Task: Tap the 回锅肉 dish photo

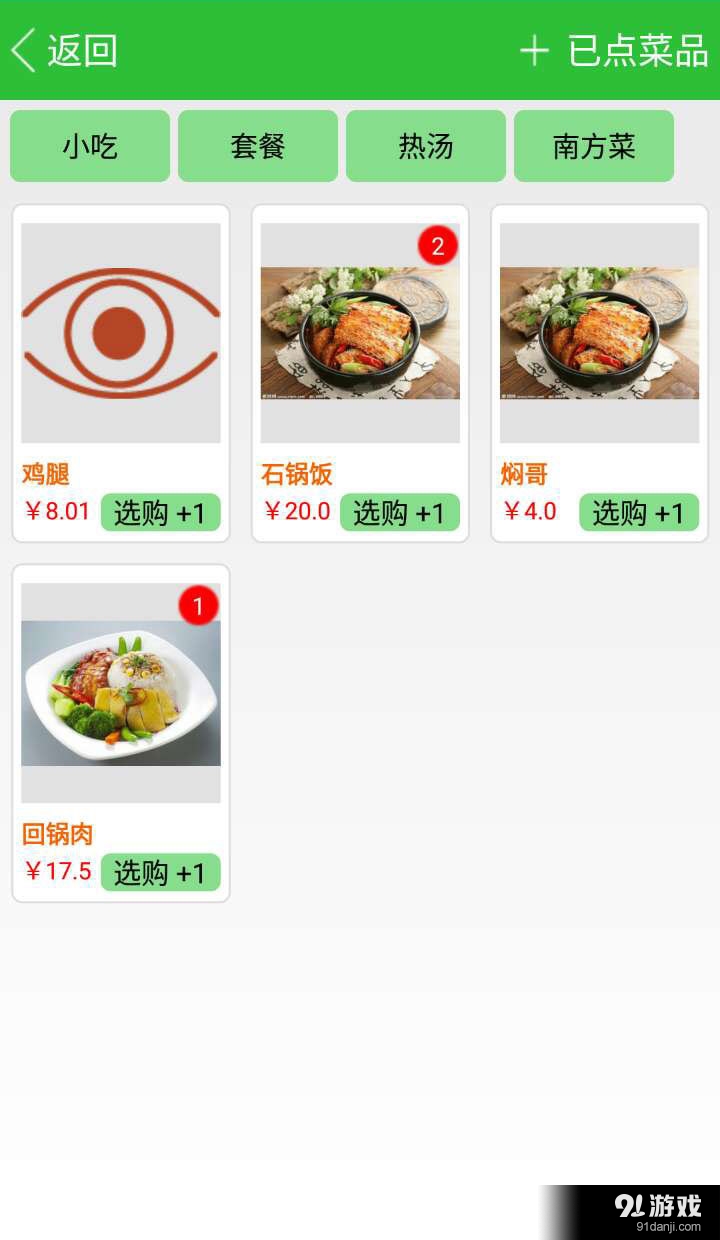Action: (x=120, y=690)
